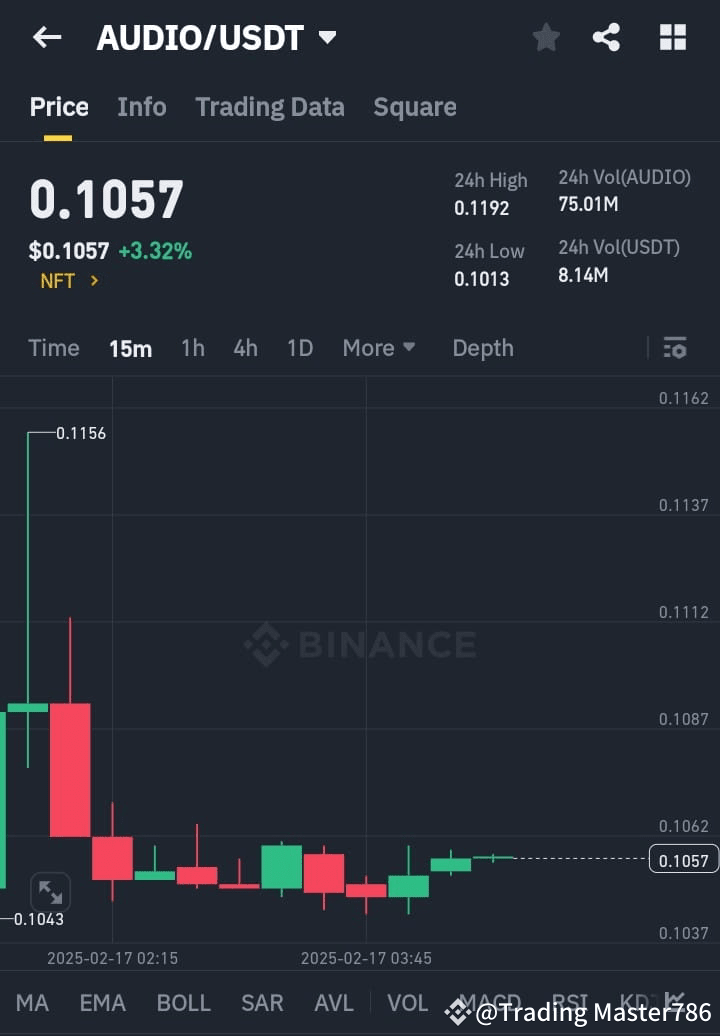Enable the MA indicator

32,1003
